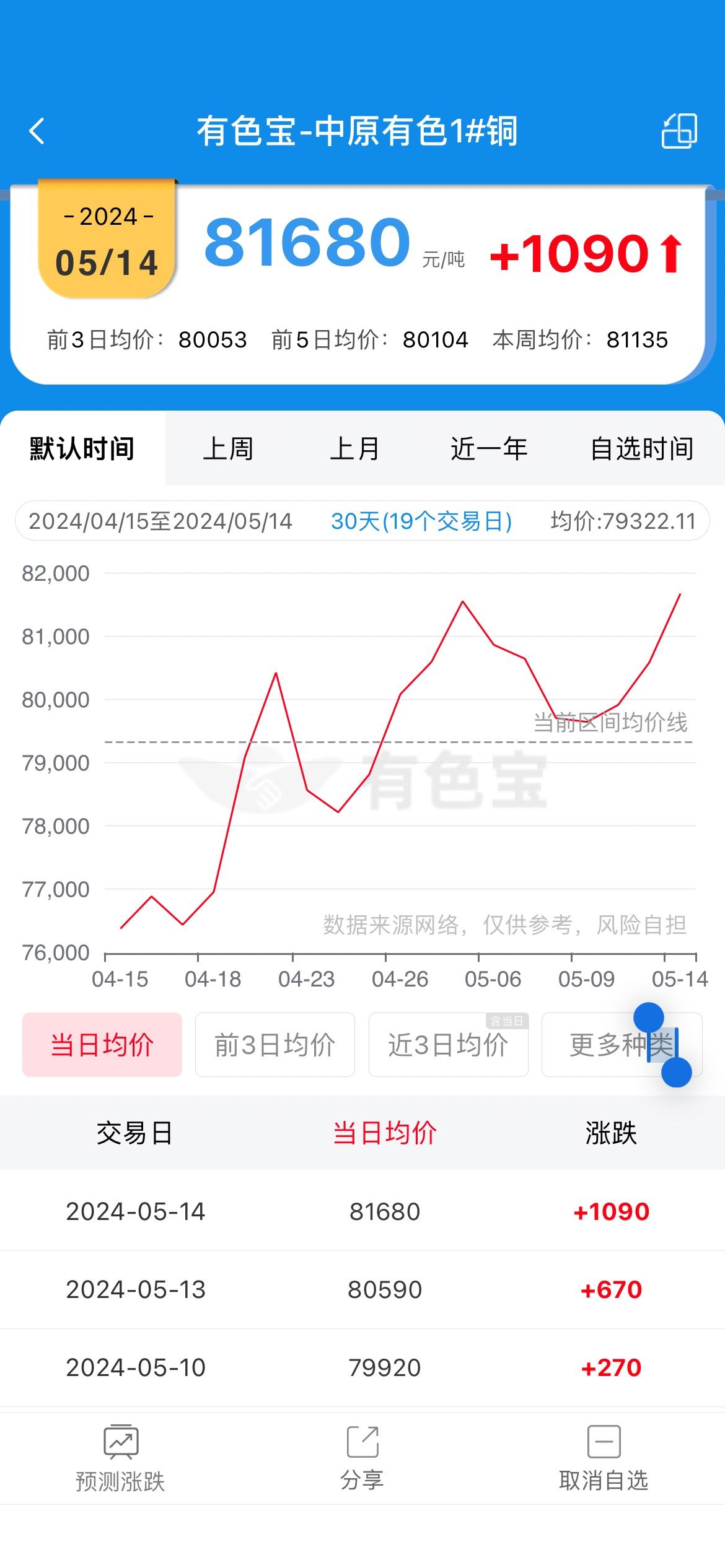Image resolution: width=725 pixels, height=1568 pixels.
Task: Tap 取消自选 to remove from watchlist
Action: click(604, 1459)
